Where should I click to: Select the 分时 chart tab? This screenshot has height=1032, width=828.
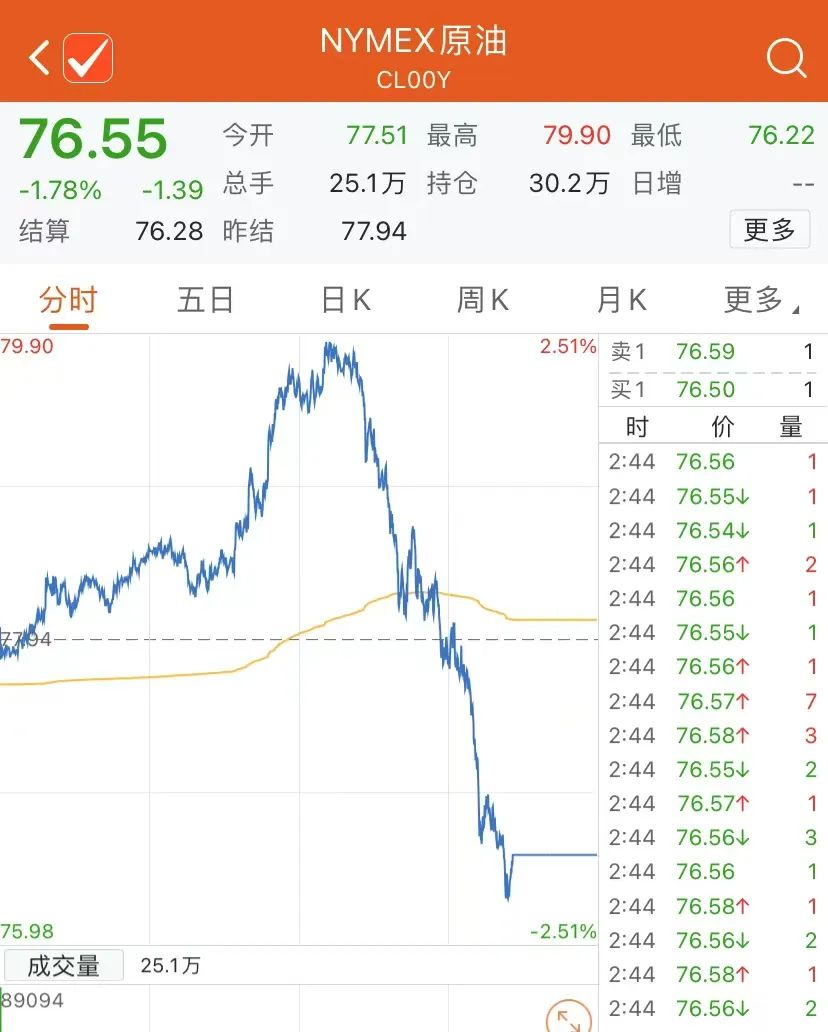coord(68,299)
